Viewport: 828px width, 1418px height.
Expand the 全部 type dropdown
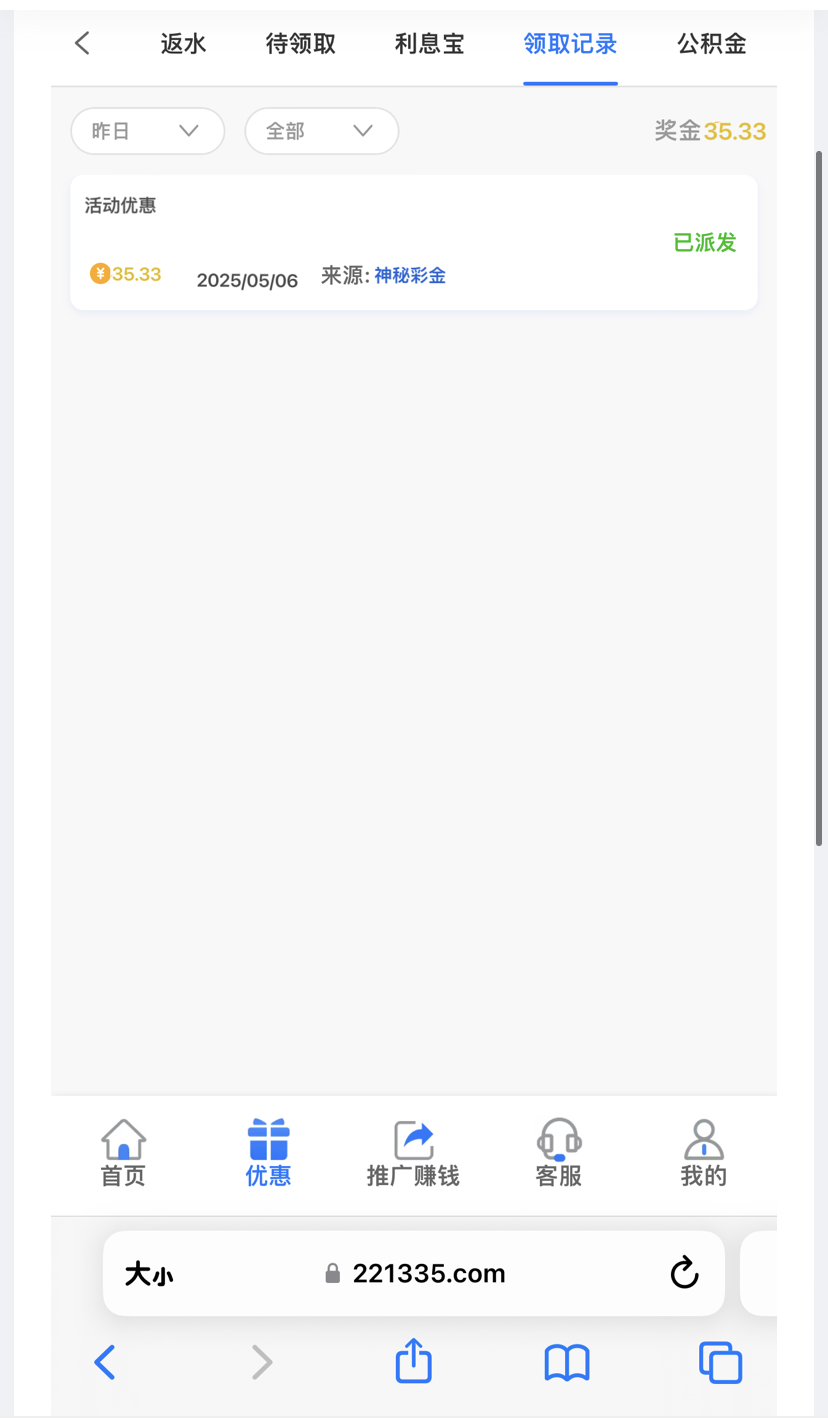click(322, 131)
